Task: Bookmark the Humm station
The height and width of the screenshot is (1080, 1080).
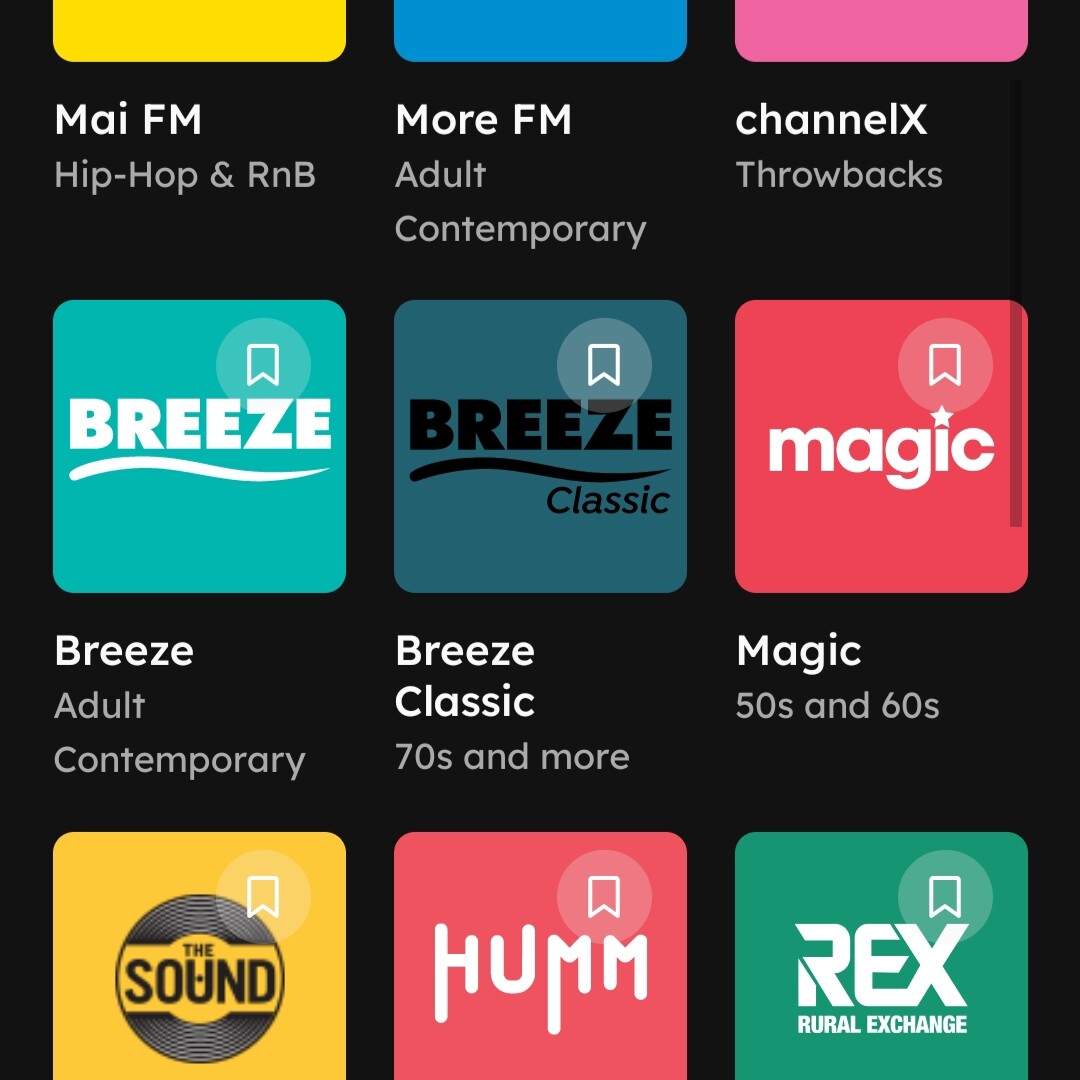Action: click(x=604, y=896)
